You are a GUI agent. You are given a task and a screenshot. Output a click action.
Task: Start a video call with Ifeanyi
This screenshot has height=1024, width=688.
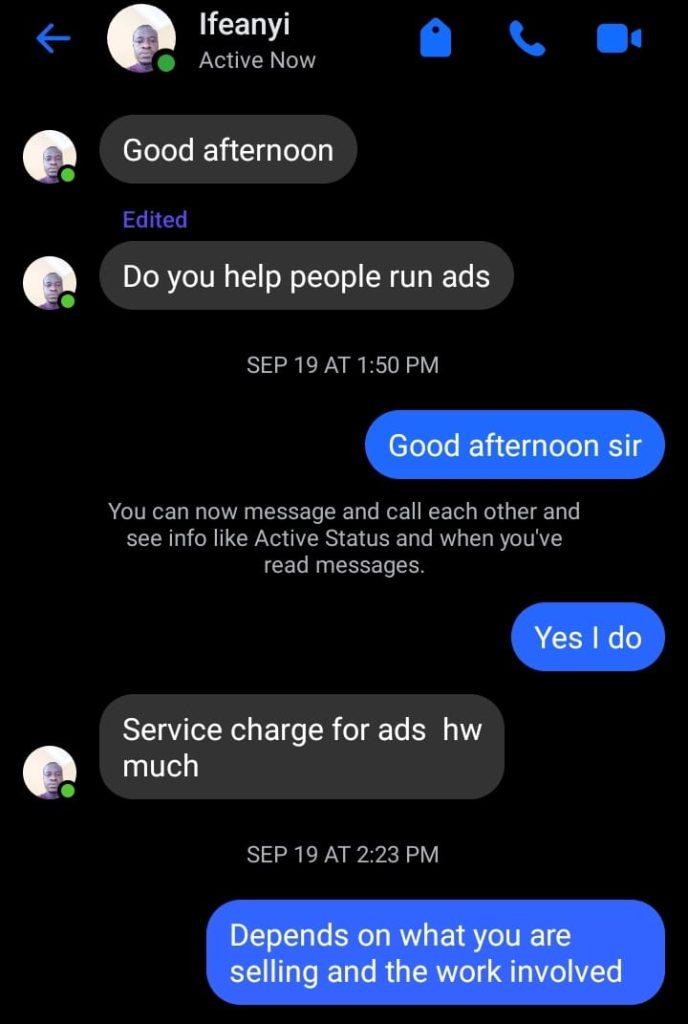coord(618,39)
